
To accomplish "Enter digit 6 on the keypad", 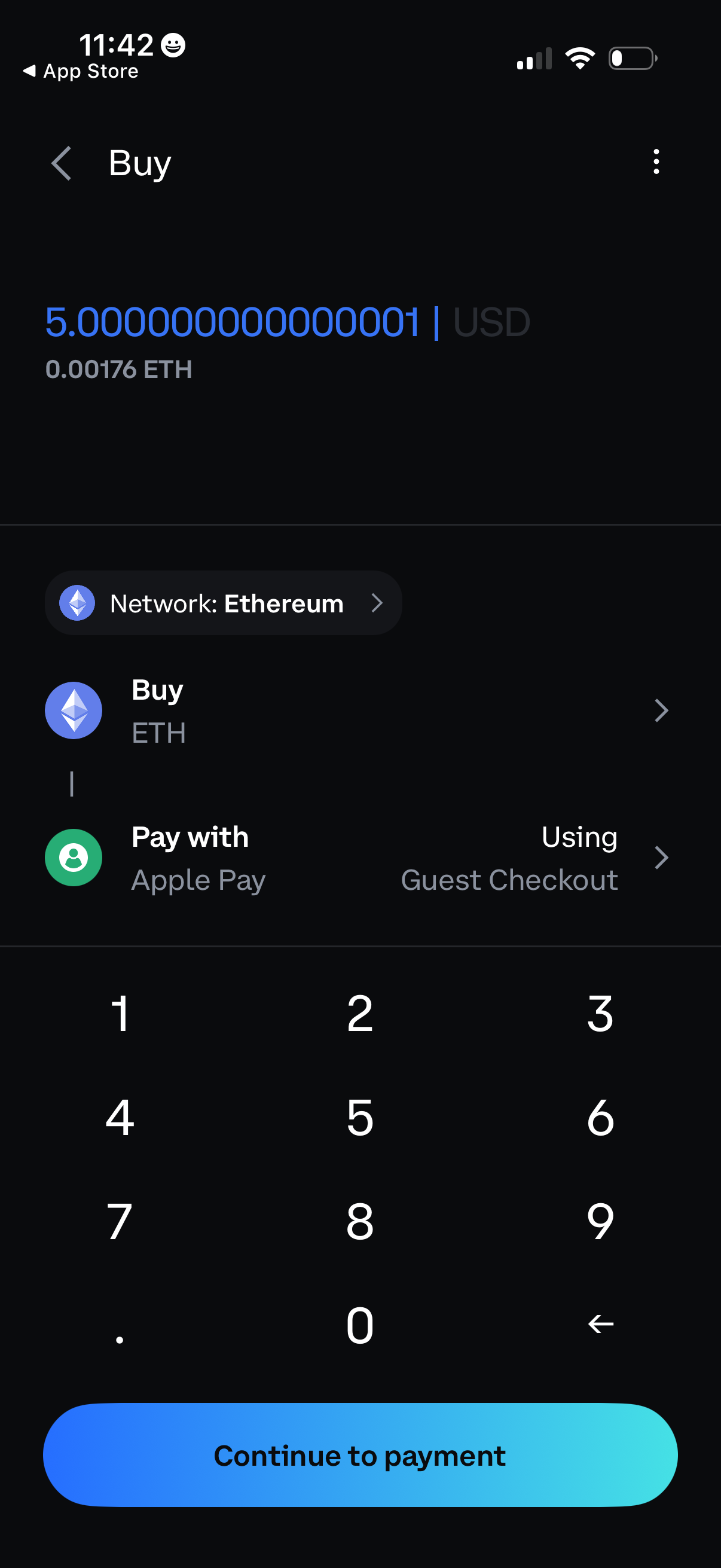I will 600,1118.
